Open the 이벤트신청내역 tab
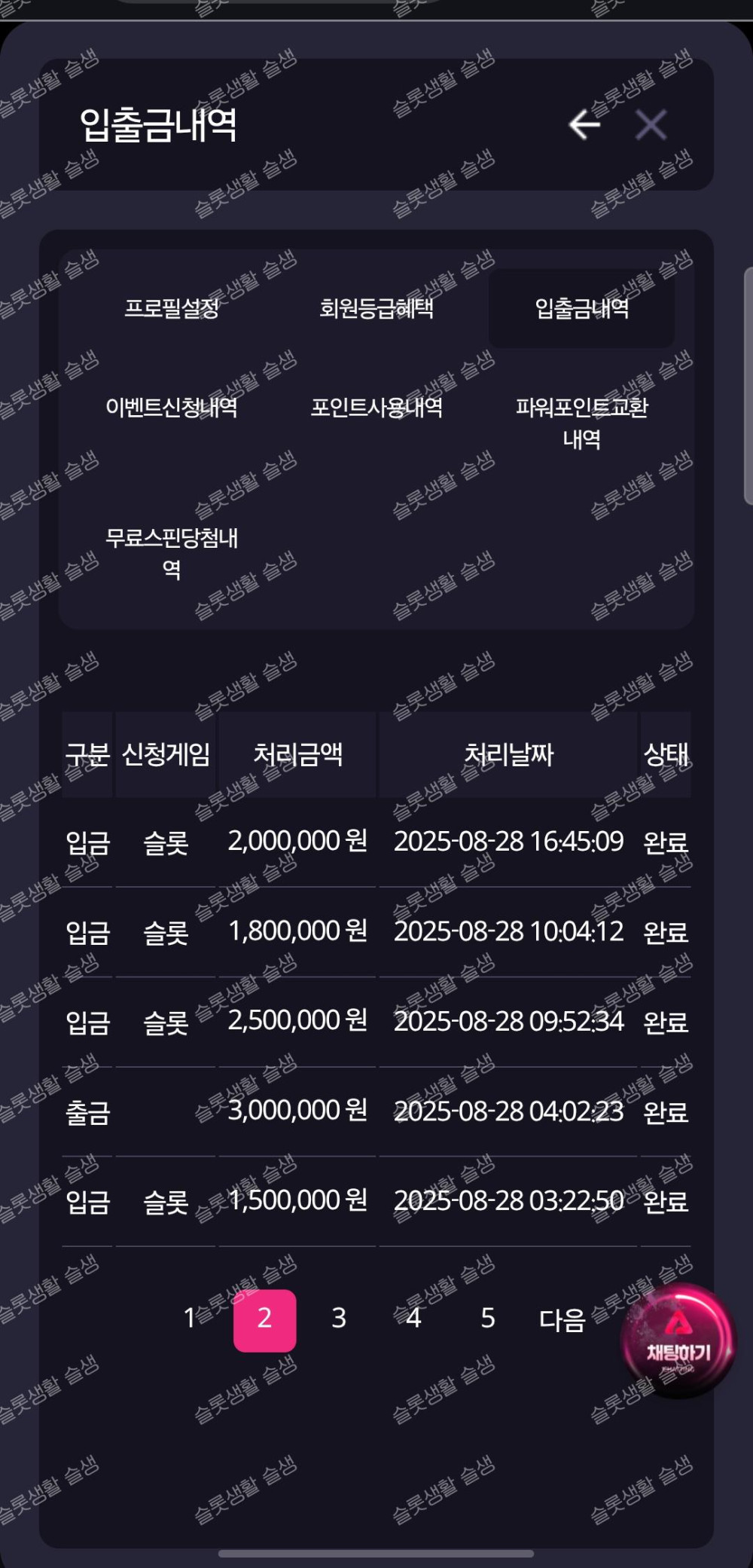The width and height of the screenshot is (753, 1568). [x=172, y=408]
